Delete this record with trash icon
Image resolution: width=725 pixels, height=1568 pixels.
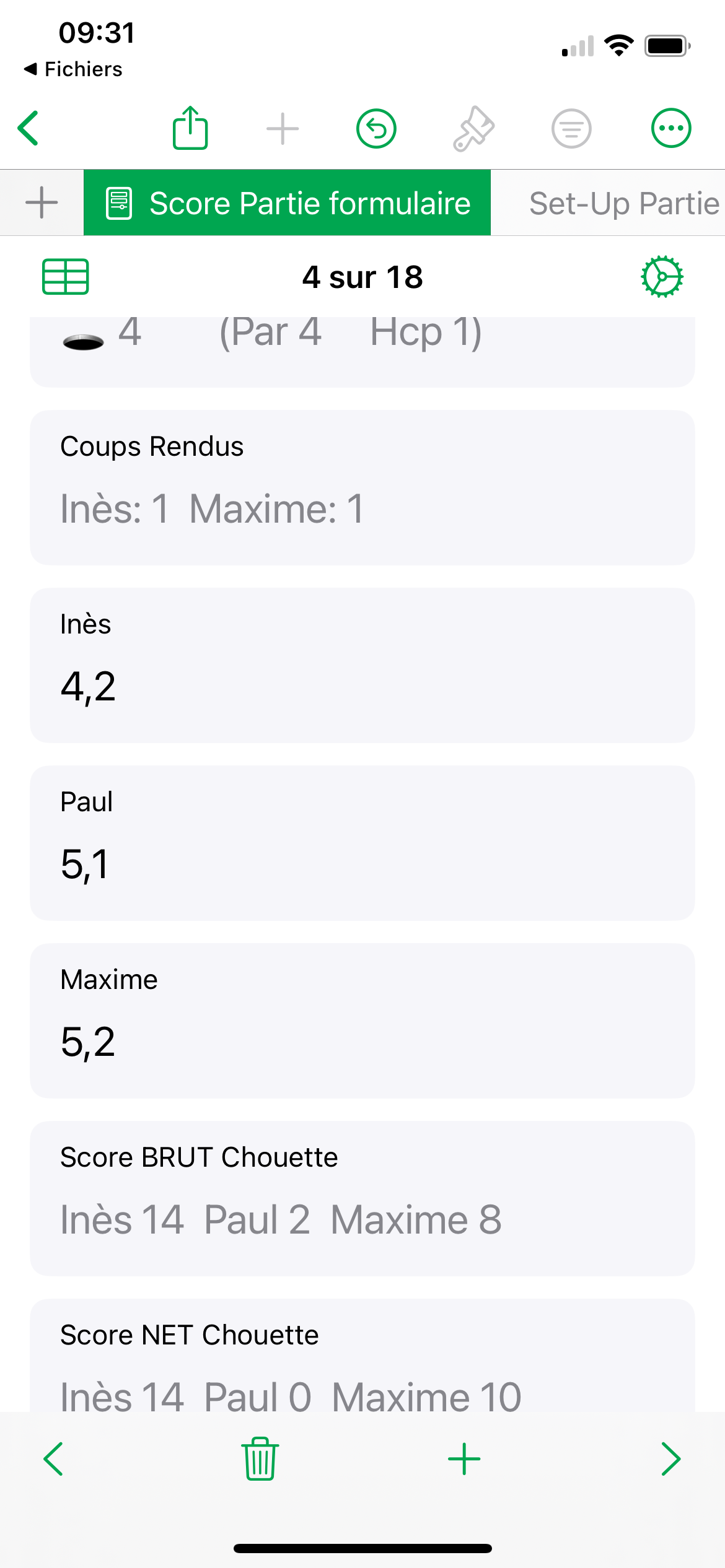point(260,1458)
